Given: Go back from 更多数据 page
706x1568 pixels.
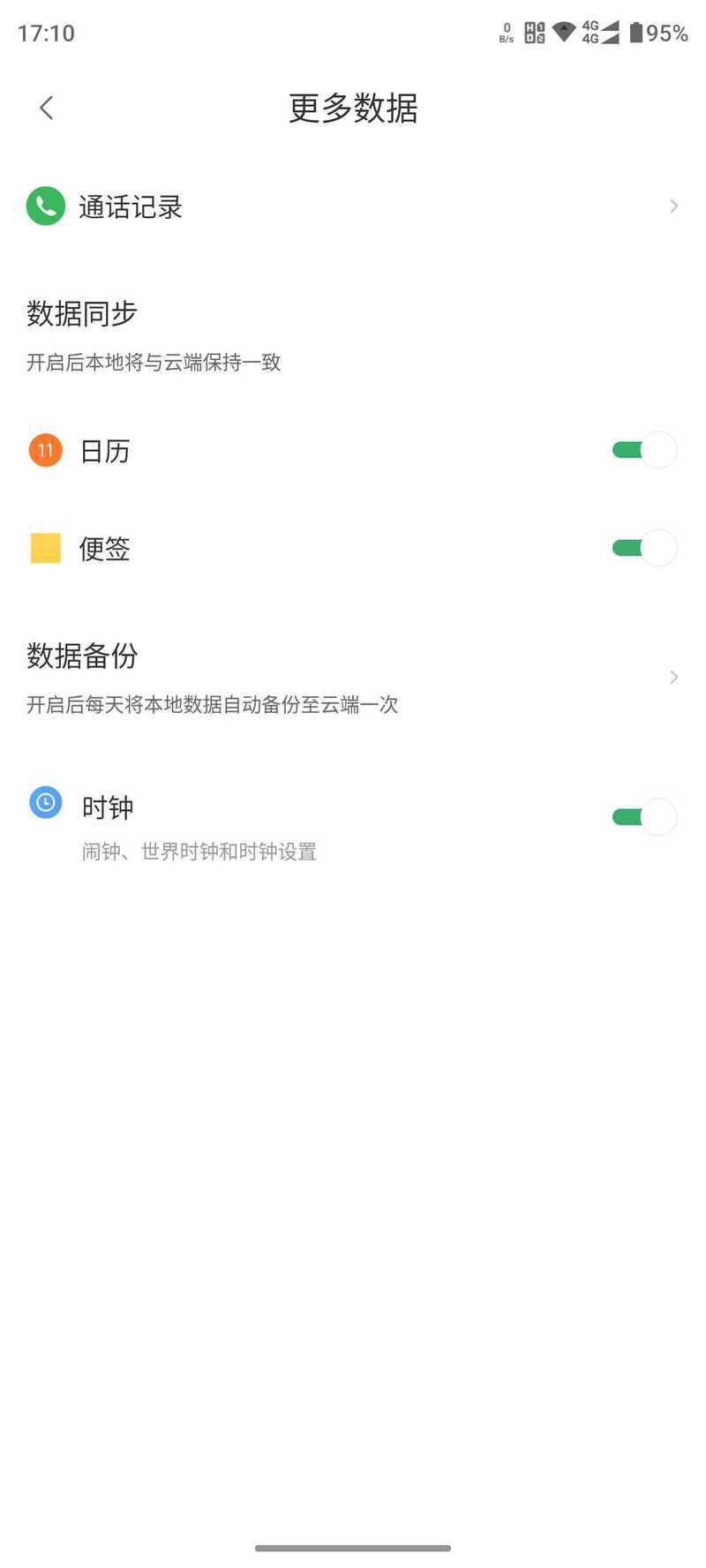Looking at the screenshot, I should tap(47, 109).
